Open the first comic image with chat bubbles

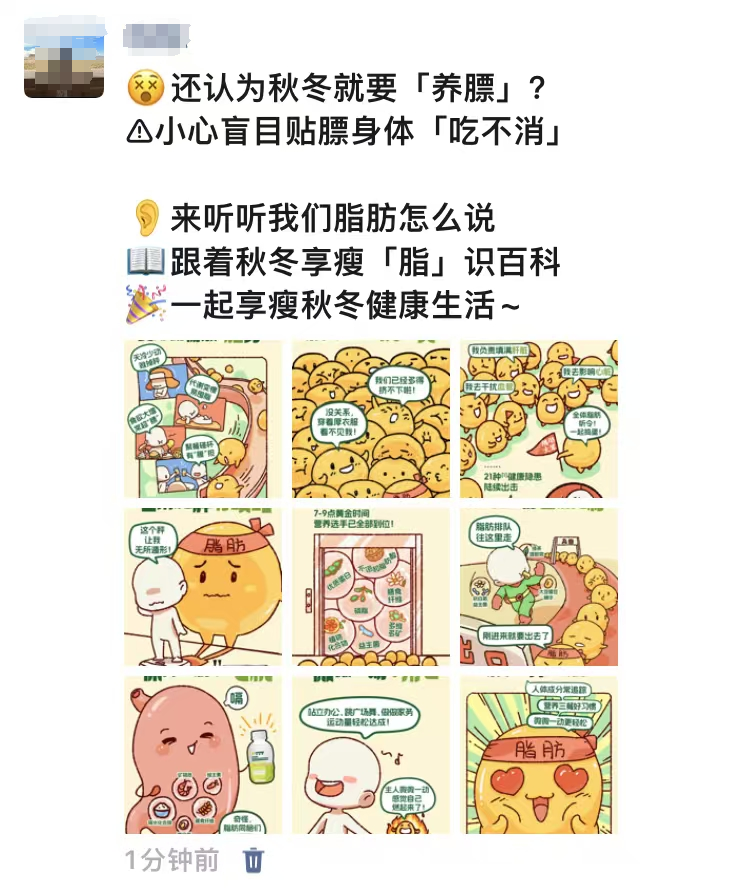tap(203, 419)
